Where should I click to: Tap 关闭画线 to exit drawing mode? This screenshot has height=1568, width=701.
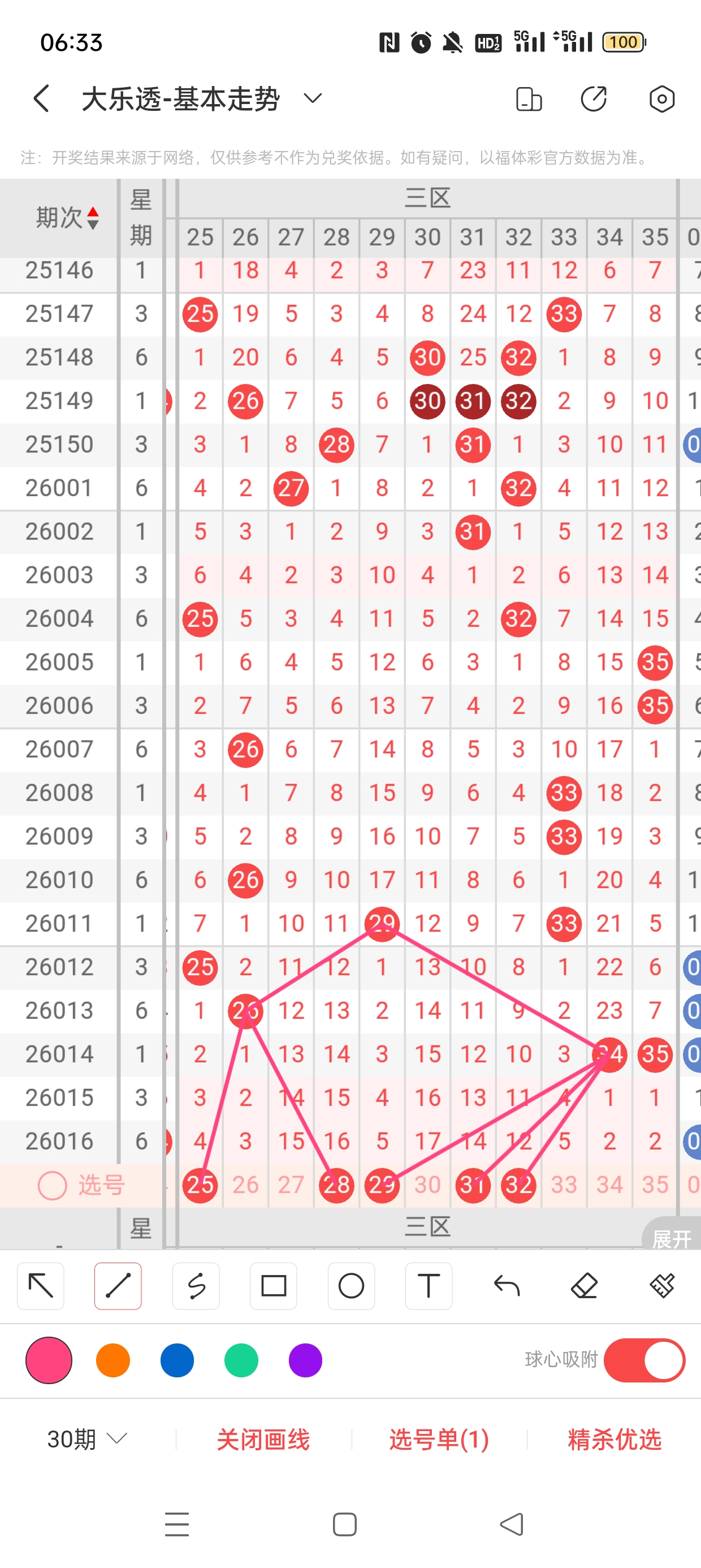[263, 1440]
